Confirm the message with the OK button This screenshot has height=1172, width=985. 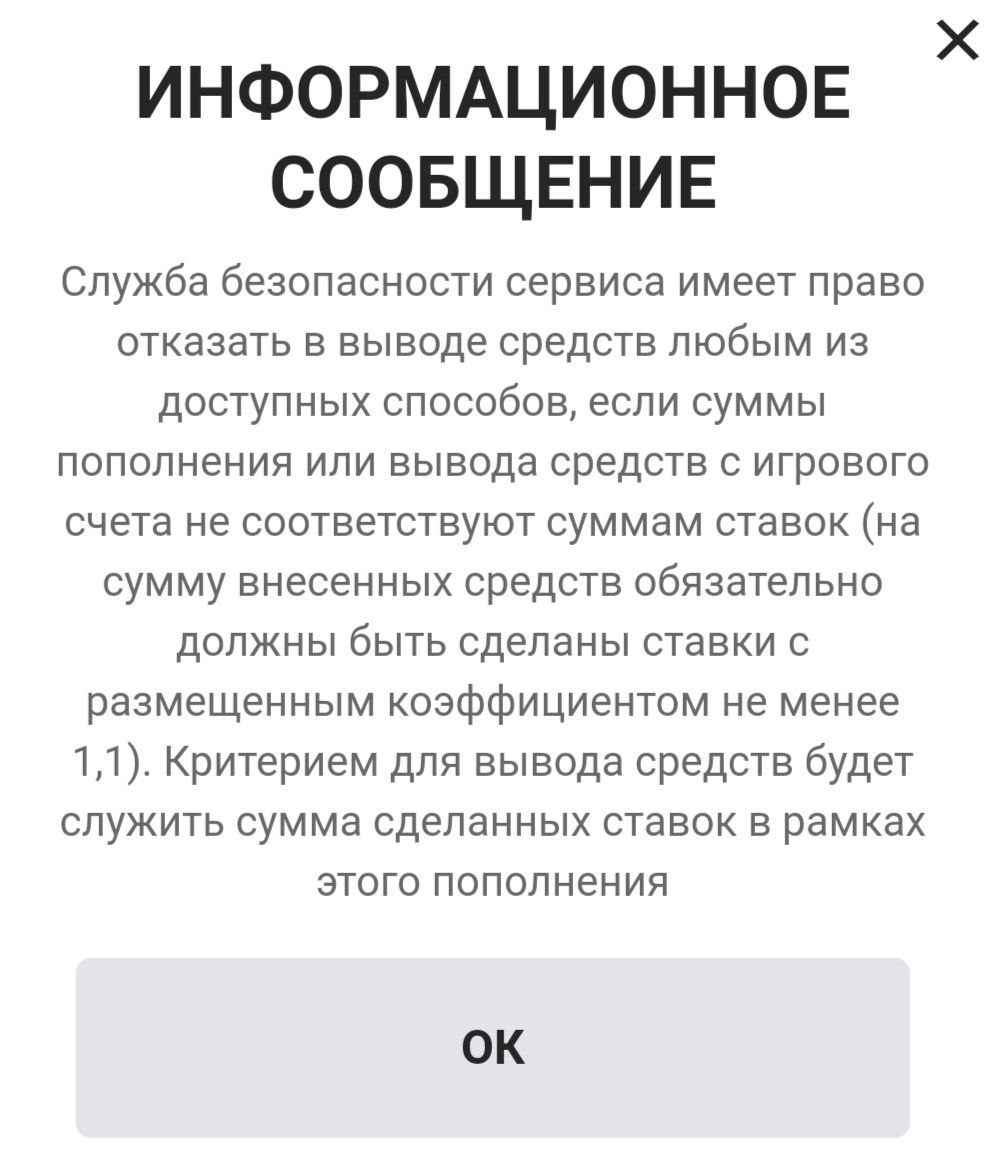[492, 1047]
